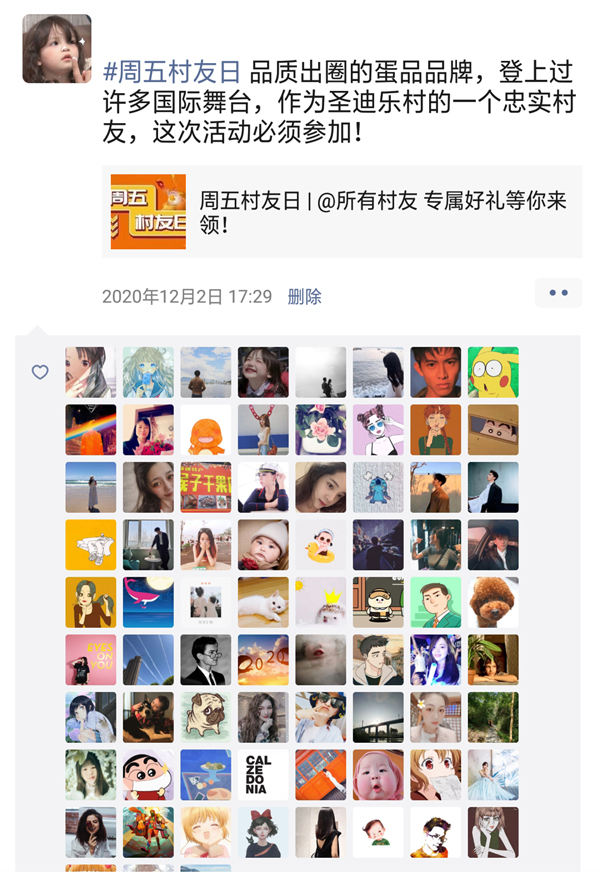Image resolution: width=600 pixels, height=872 pixels.
Task: Open the CALZEDONIA avatar in likes
Action: click(263, 775)
